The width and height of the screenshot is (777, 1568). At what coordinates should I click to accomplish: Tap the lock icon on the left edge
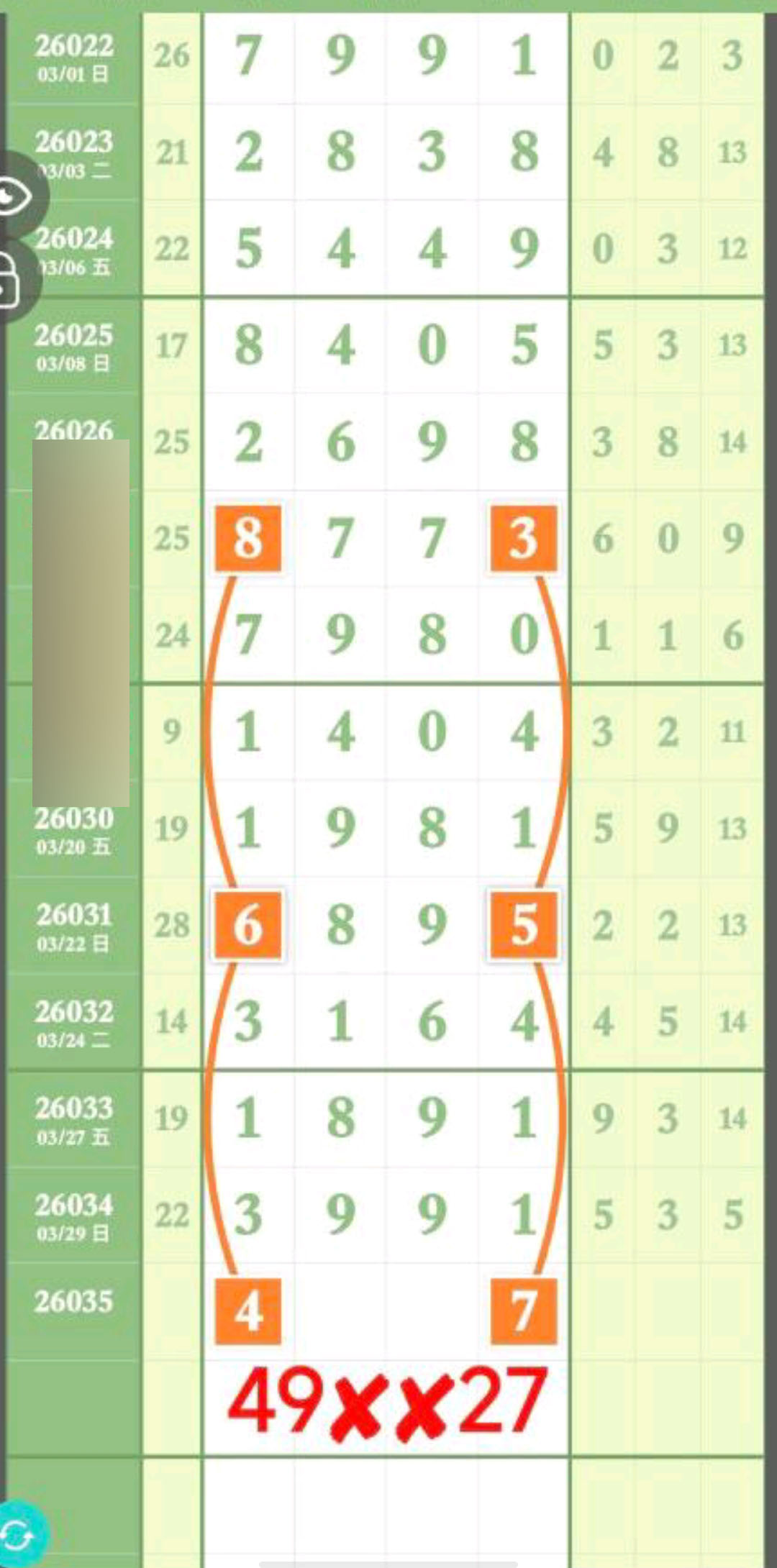pyautogui.click(x=10, y=282)
